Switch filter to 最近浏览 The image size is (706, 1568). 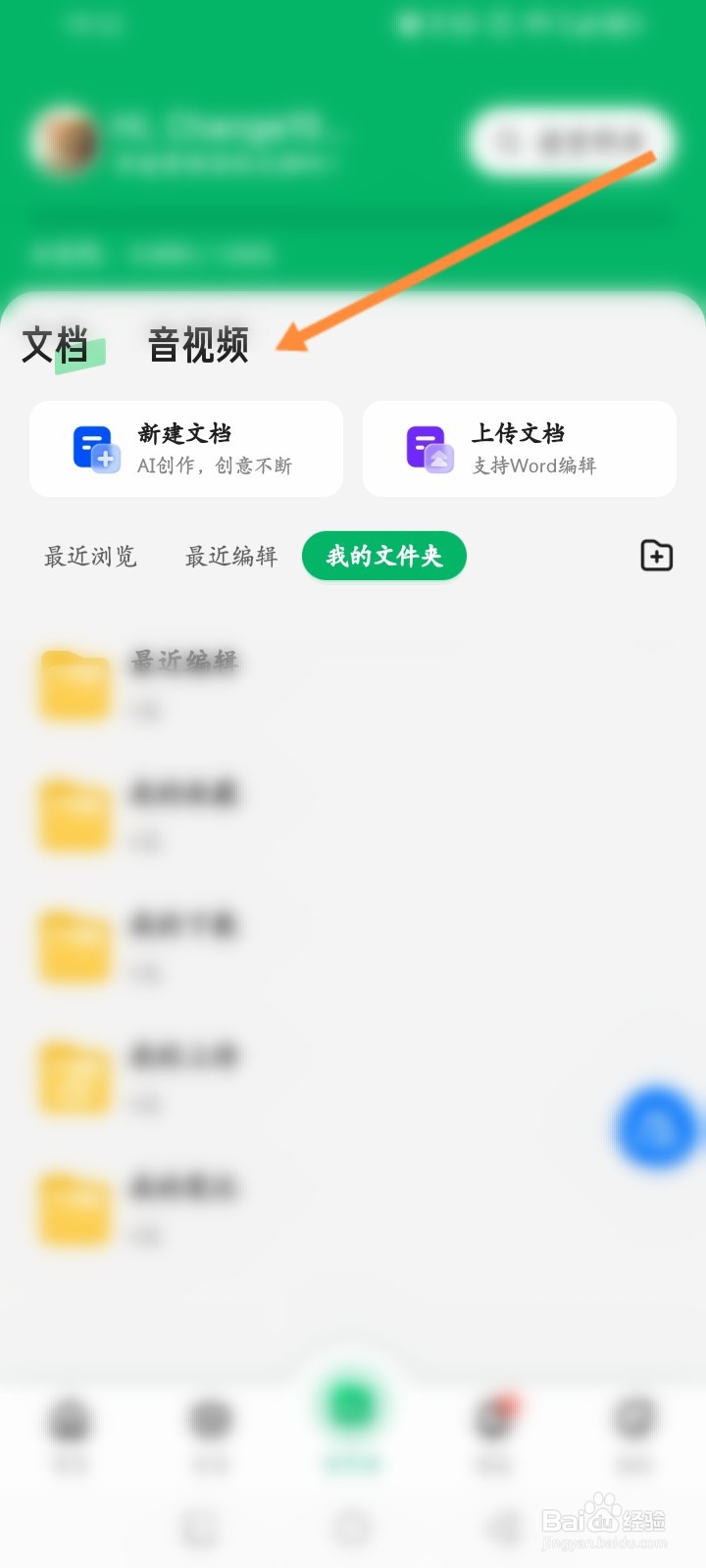tap(89, 556)
